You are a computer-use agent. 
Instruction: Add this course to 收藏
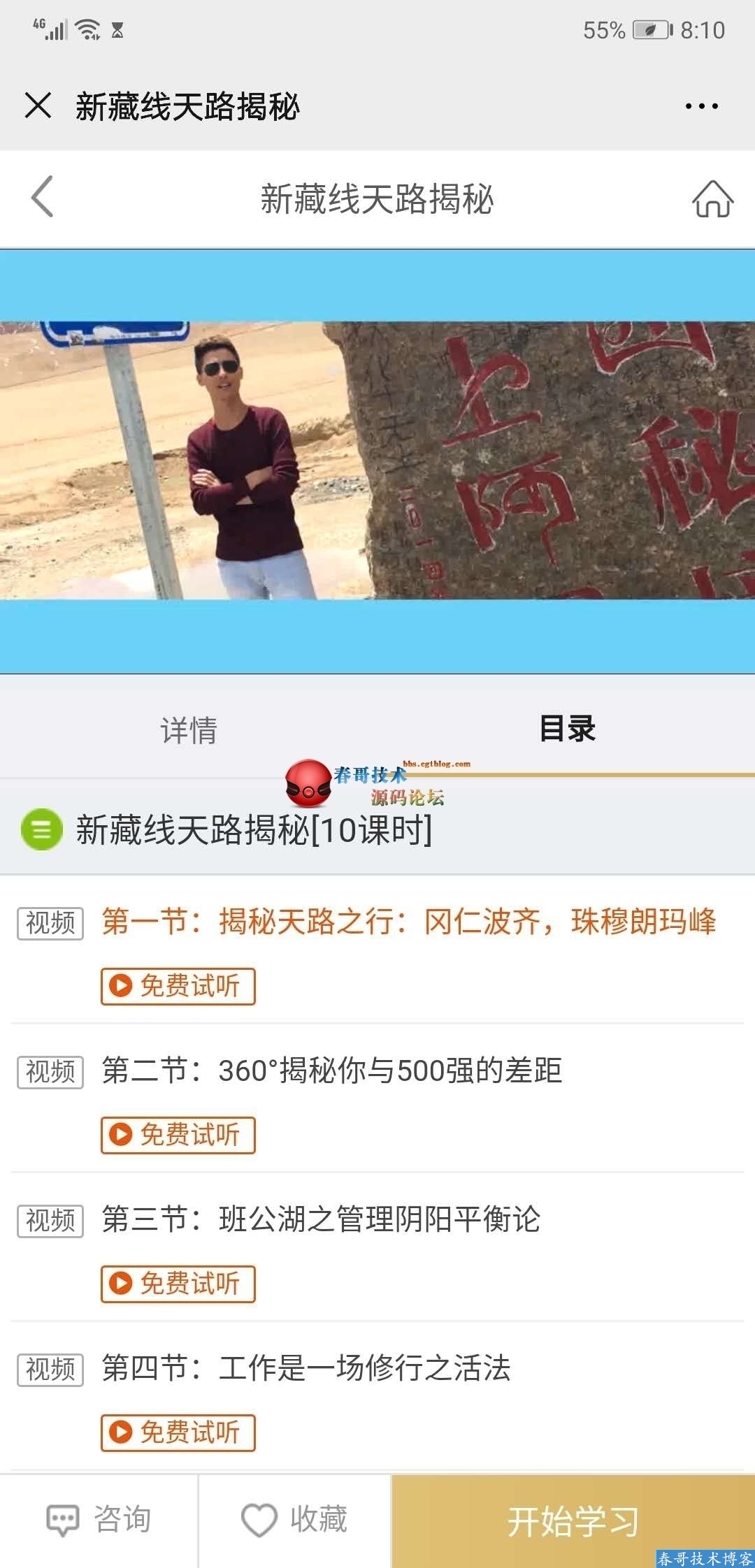pyautogui.click(x=294, y=1520)
